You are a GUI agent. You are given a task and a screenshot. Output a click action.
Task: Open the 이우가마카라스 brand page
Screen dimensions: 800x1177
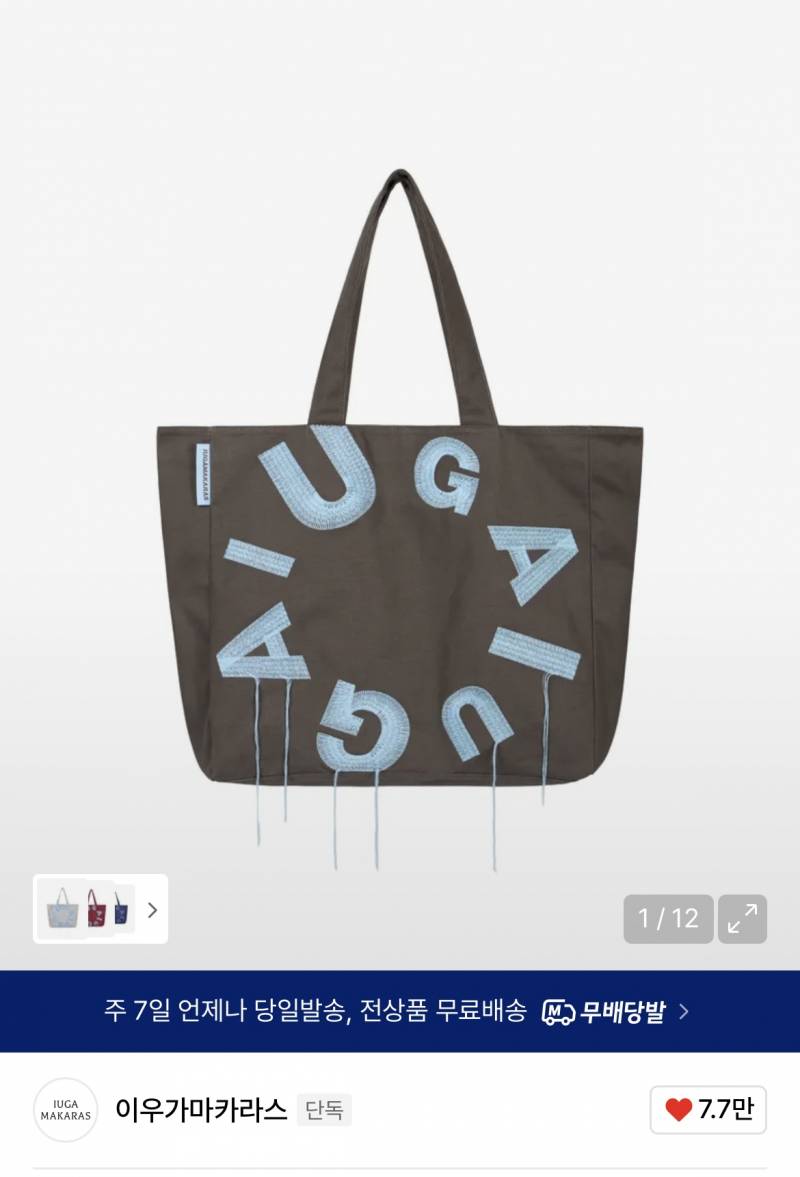coord(201,1109)
